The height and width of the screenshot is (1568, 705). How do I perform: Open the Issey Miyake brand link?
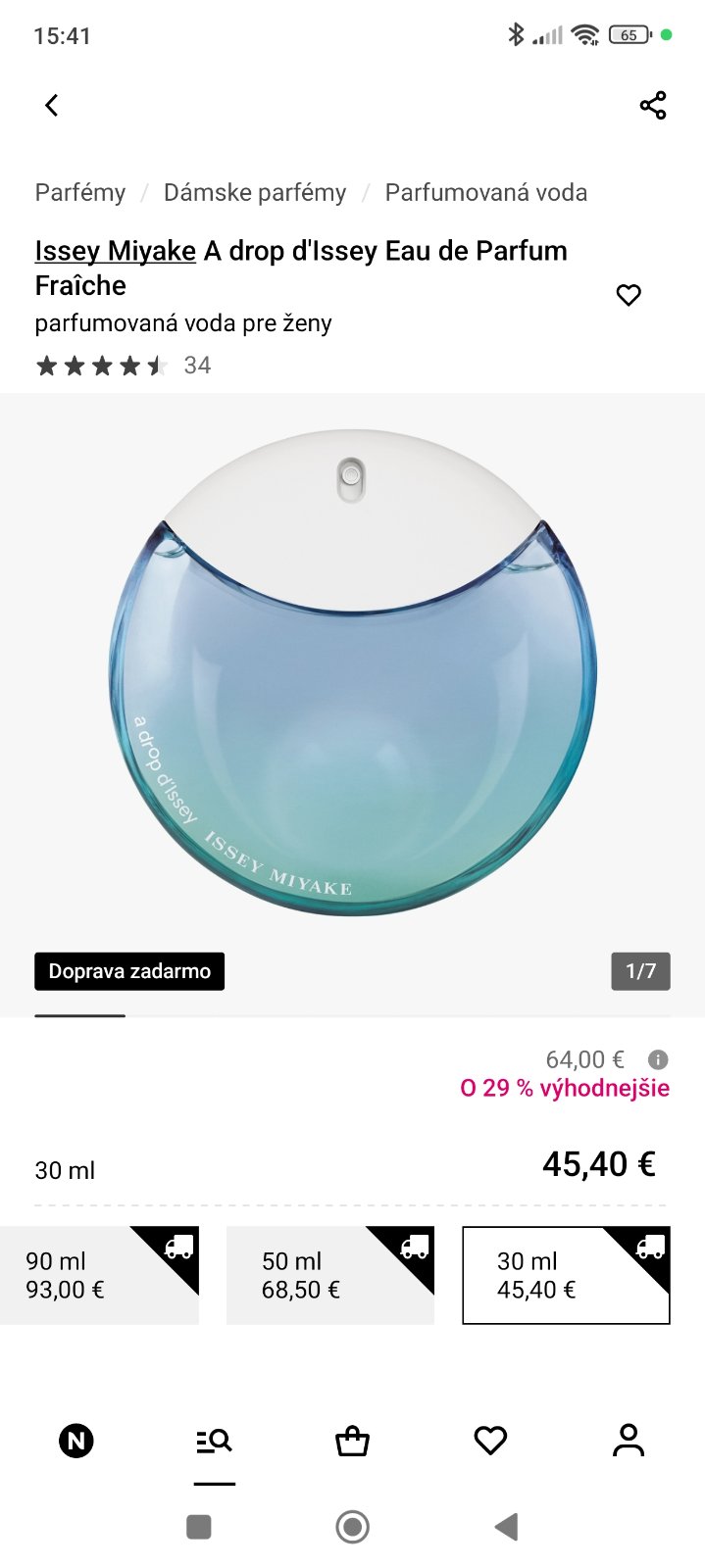pyautogui.click(x=115, y=251)
